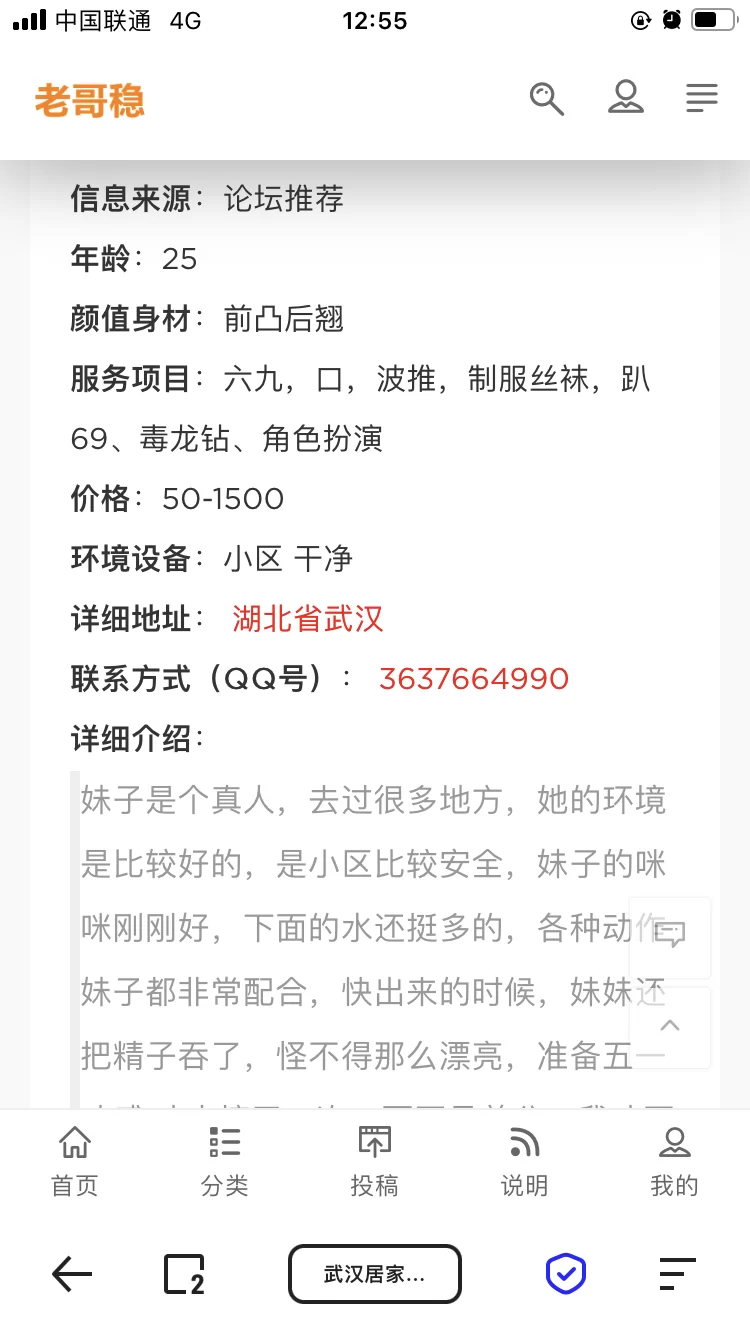Image resolution: width=750 pixels, height=1334 pixels.
Task: Open the hamburger menu in header
Action: pyautogui.click(x=702, y=98)
